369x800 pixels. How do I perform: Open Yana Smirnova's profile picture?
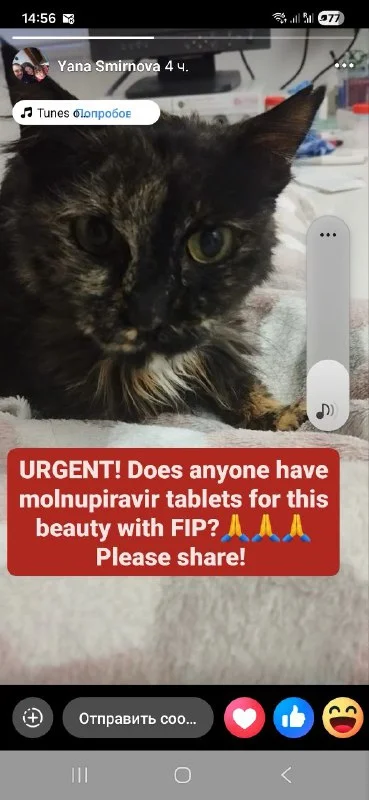point(31,66)
